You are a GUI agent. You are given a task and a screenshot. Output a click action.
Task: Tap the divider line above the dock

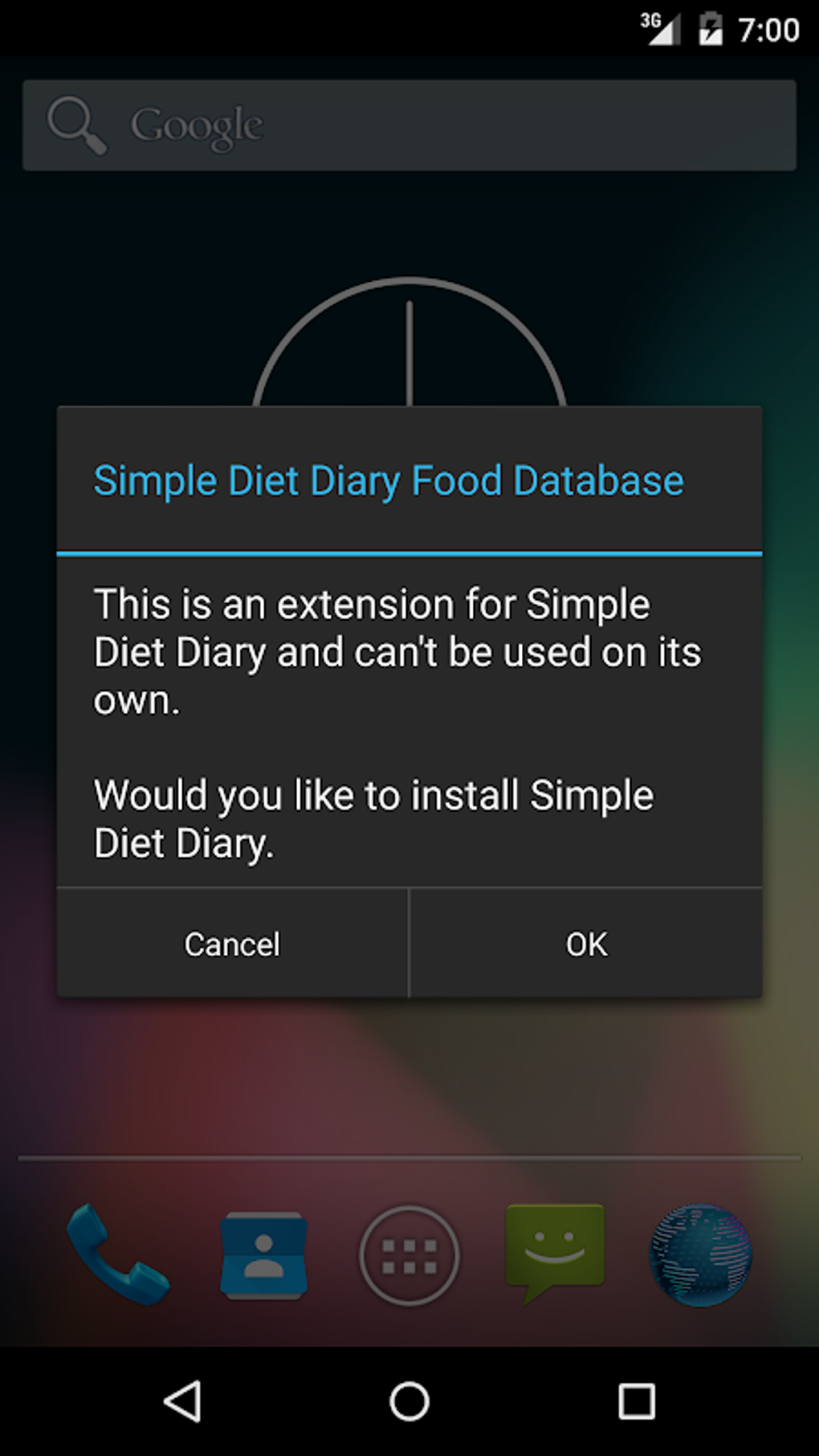(x=409, y=1157)
